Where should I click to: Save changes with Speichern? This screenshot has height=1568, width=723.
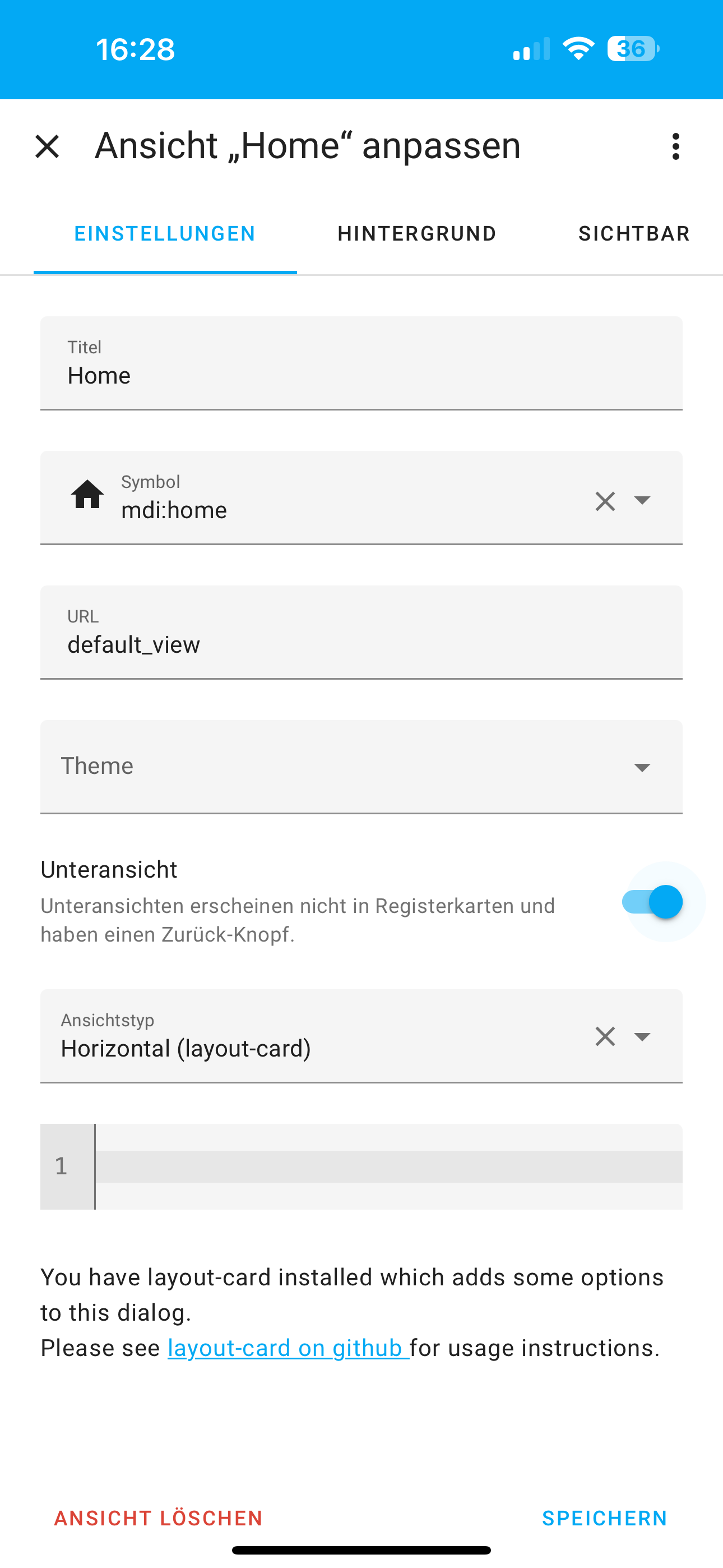coord(604,1518)
